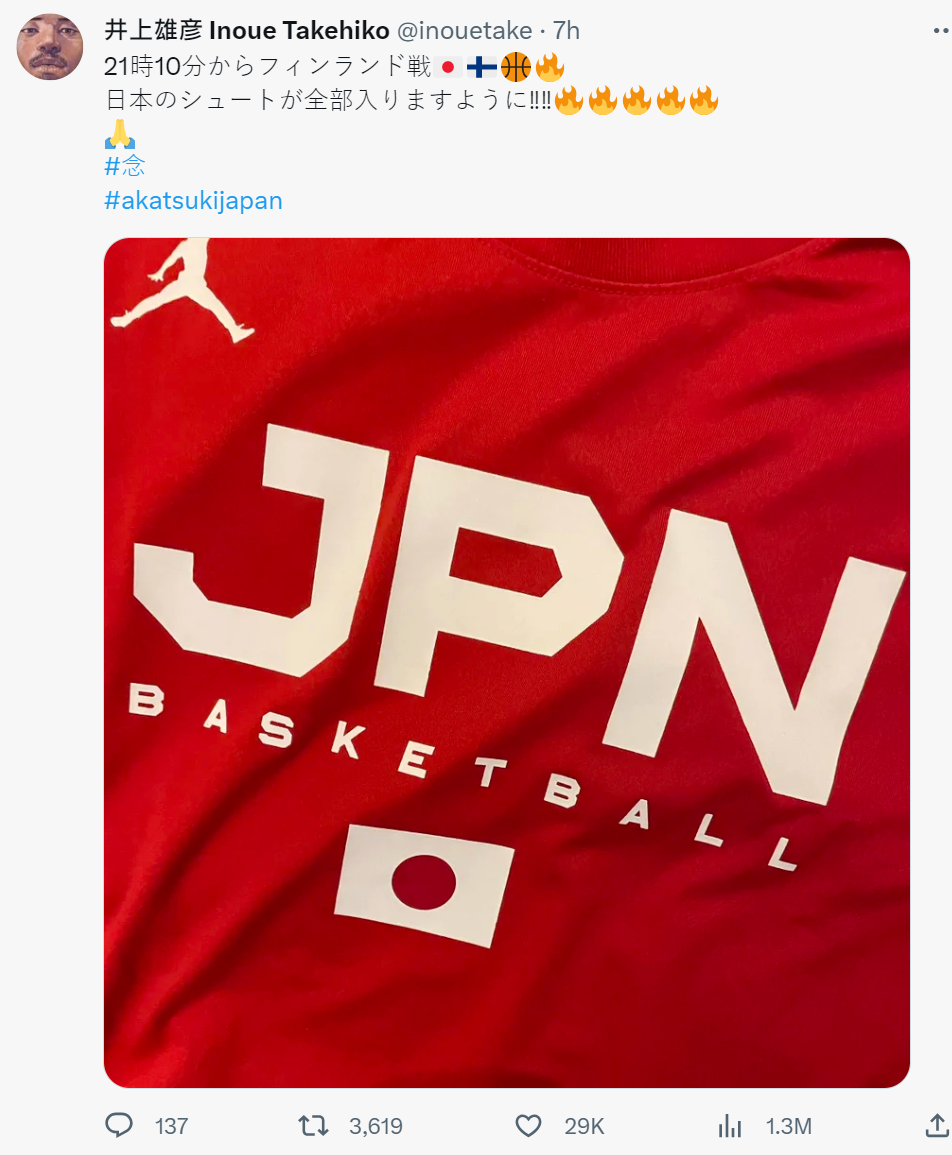
Task: Open the red JPN Basketball shirt photo
Action: click(x=506, y=662)
